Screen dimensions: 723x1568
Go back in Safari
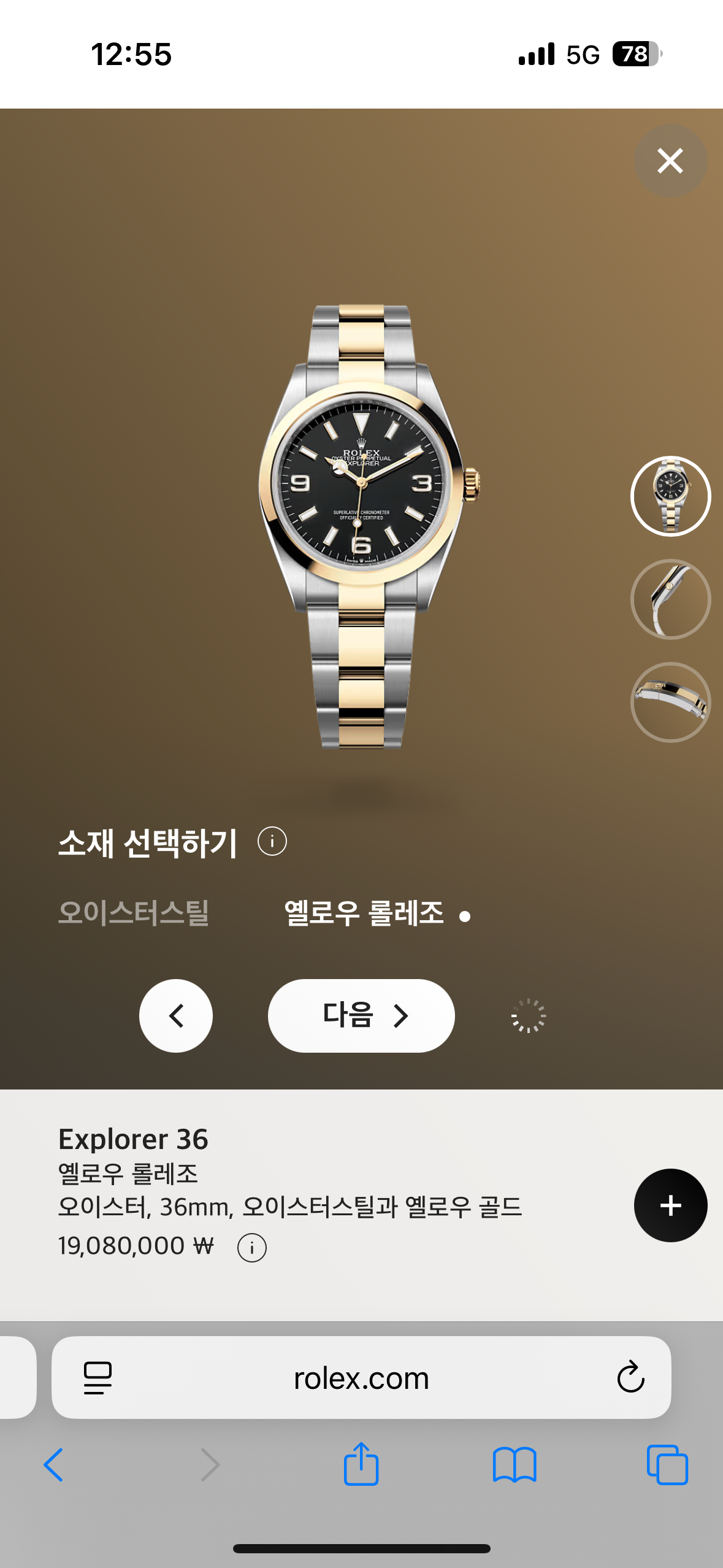[x=53, y=1465]
